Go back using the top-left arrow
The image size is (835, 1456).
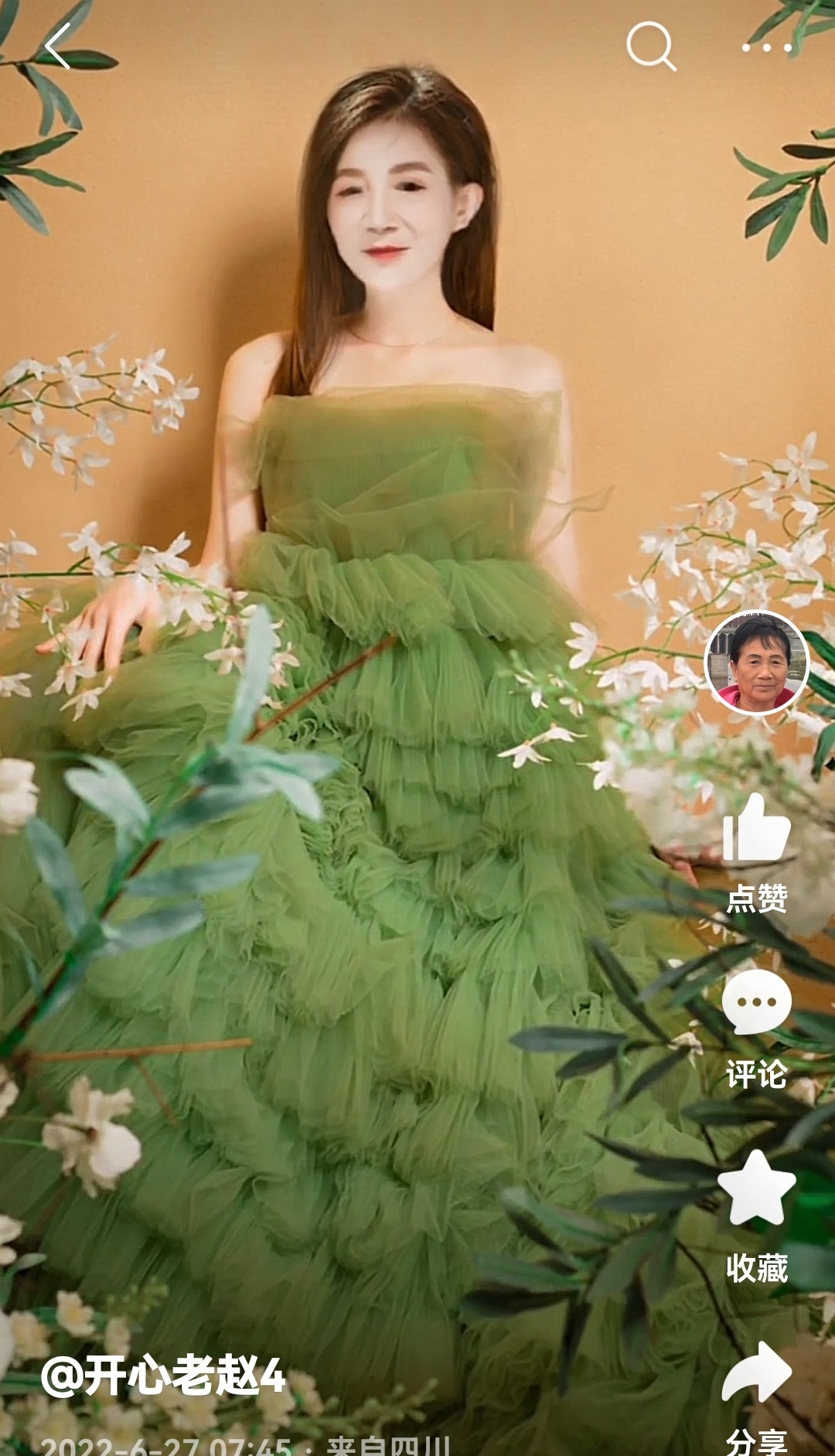tap(58, 46)
